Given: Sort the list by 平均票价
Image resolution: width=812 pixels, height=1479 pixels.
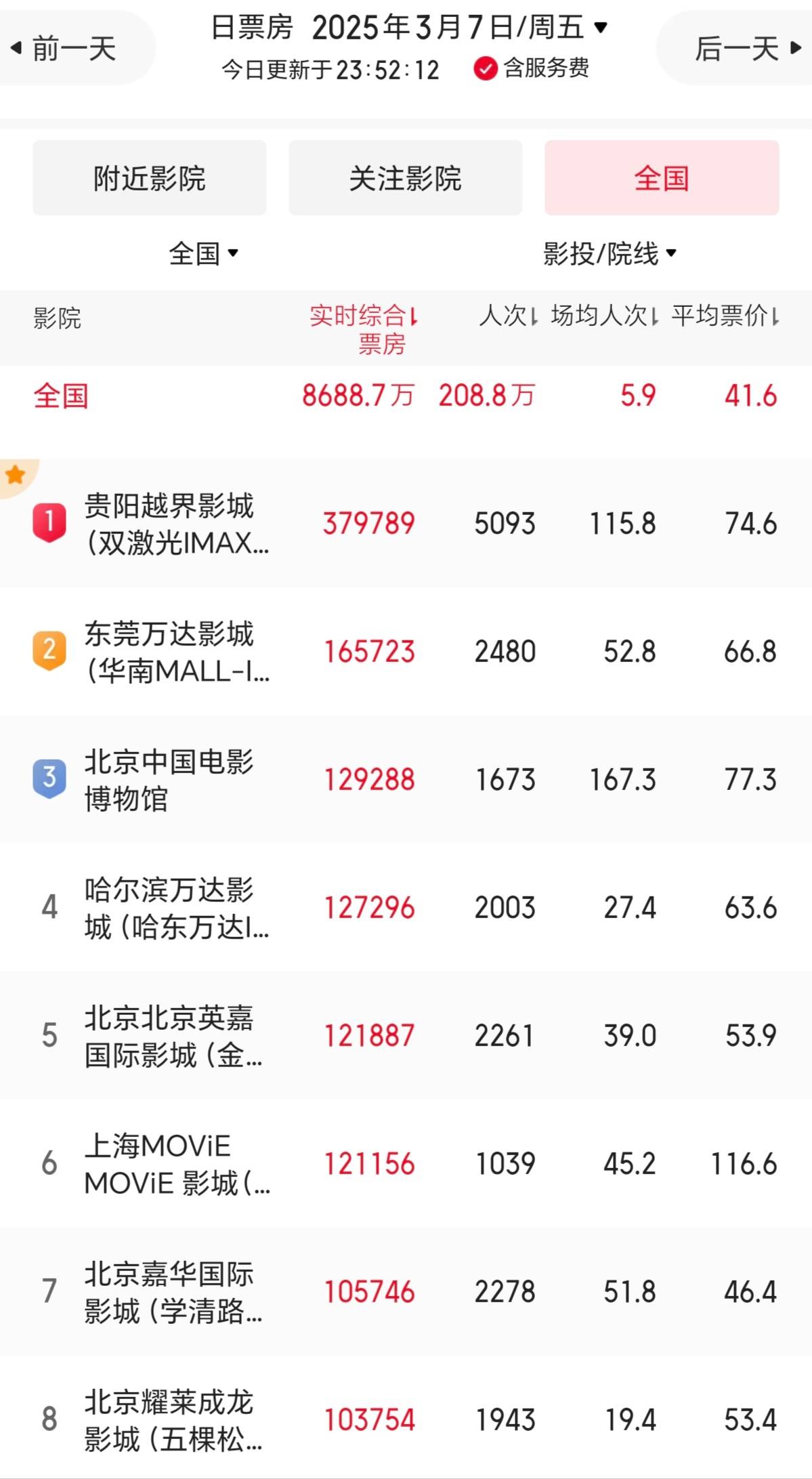Looking at the screenshot, I should [x=725, y=316].
